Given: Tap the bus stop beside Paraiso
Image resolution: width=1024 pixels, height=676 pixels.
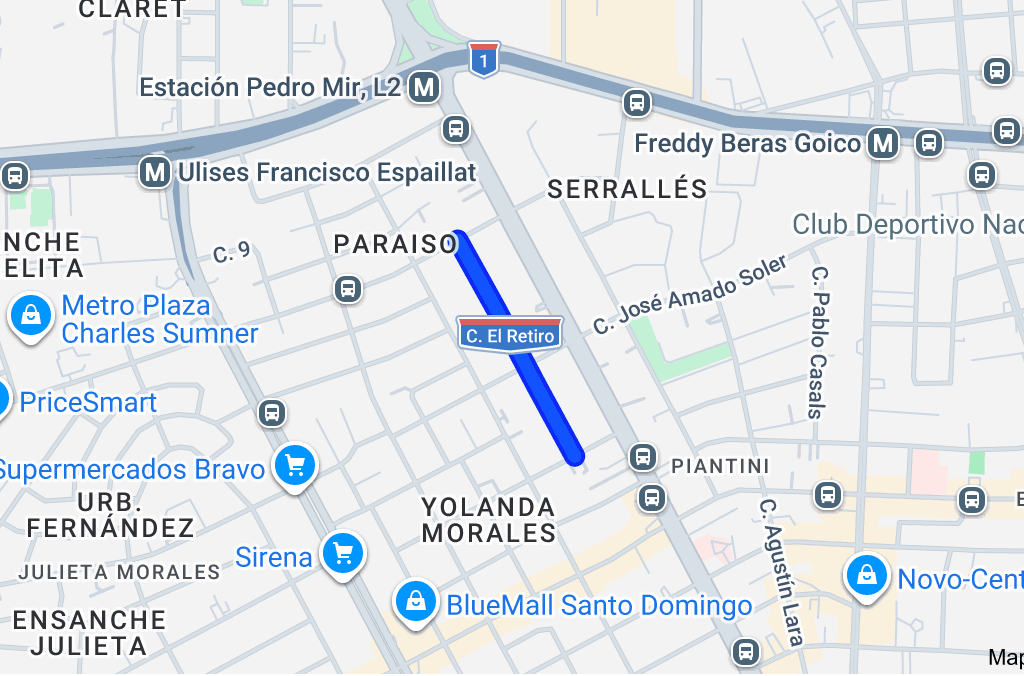Looking at the screenshot, I should tap(347, 290).
